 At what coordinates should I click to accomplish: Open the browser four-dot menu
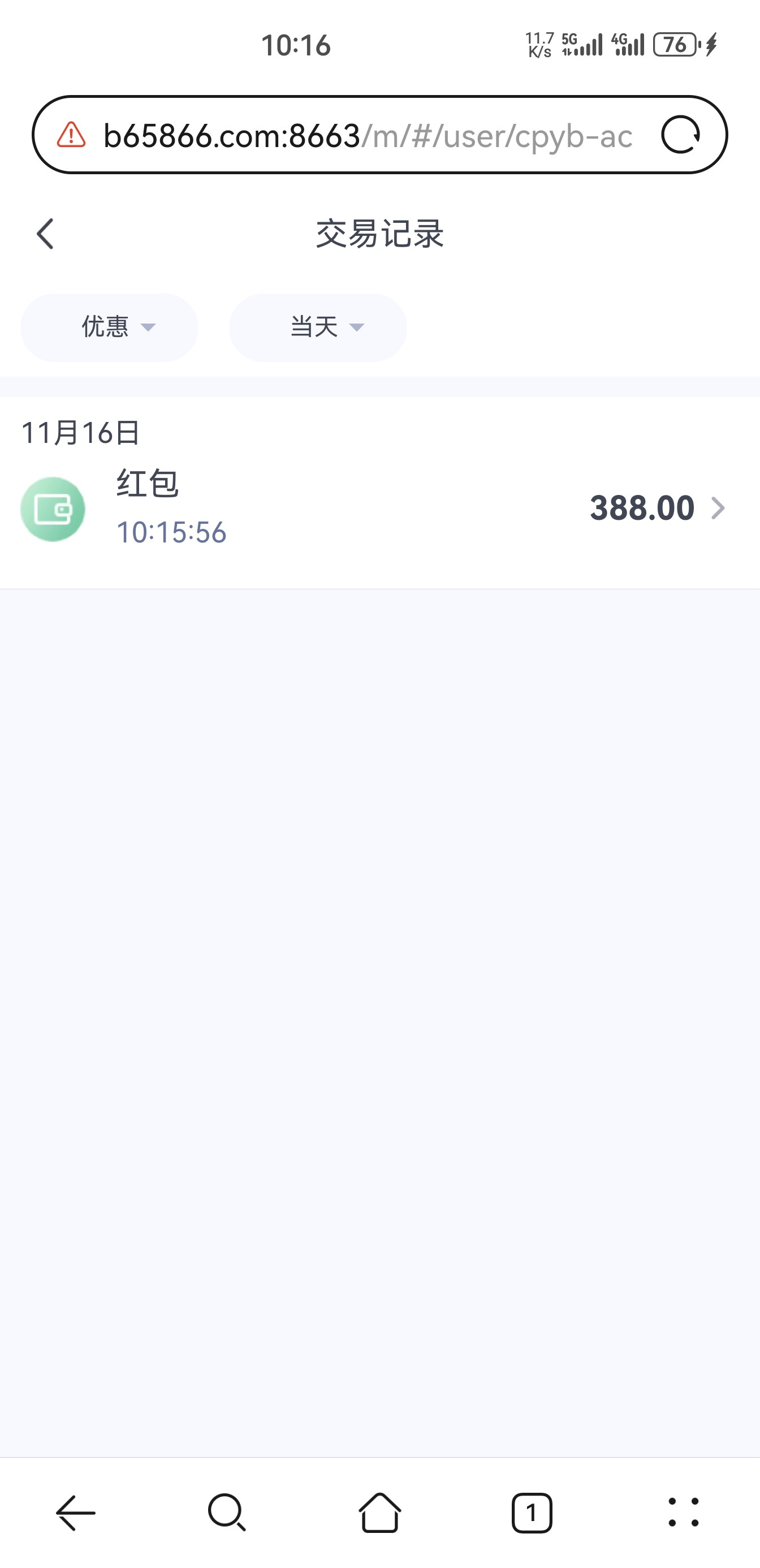[x=683, y=1513]
